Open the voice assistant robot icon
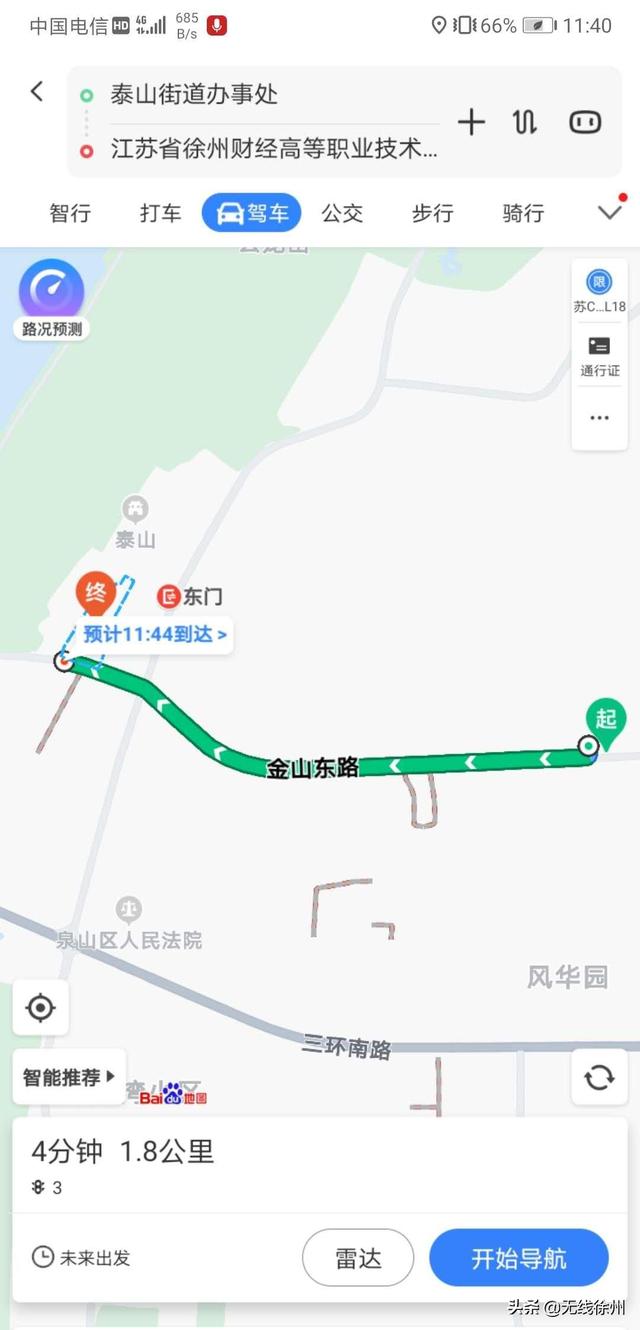Viewport: 640px width, 1330px height. [585, 122]
